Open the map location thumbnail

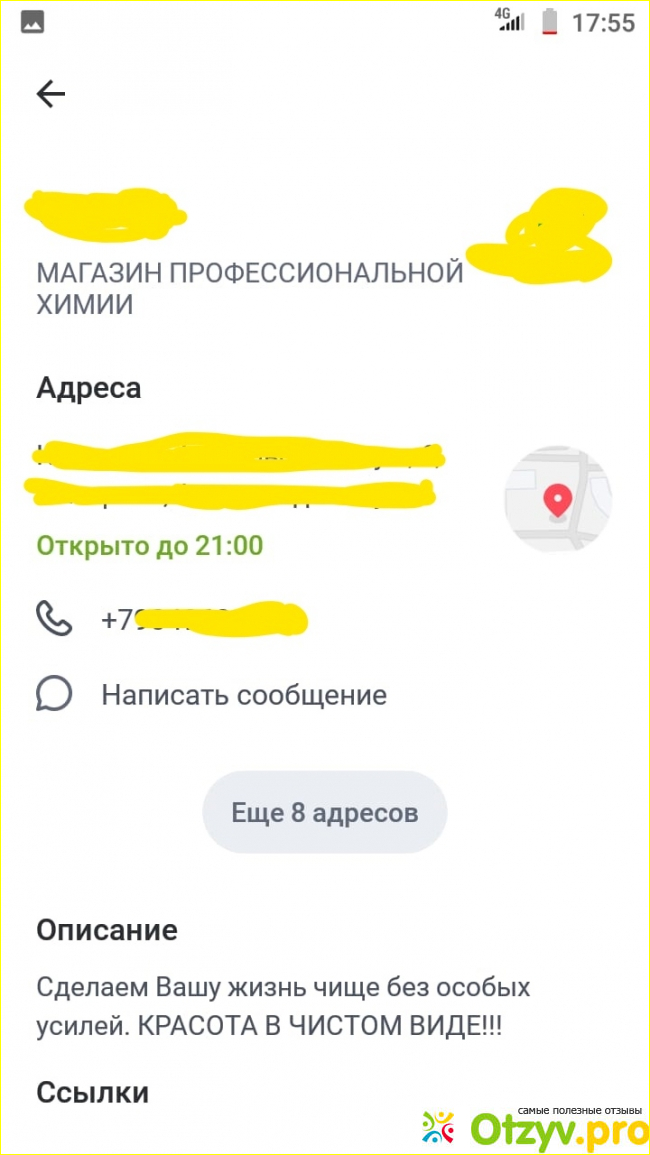(x=557, y=500)
